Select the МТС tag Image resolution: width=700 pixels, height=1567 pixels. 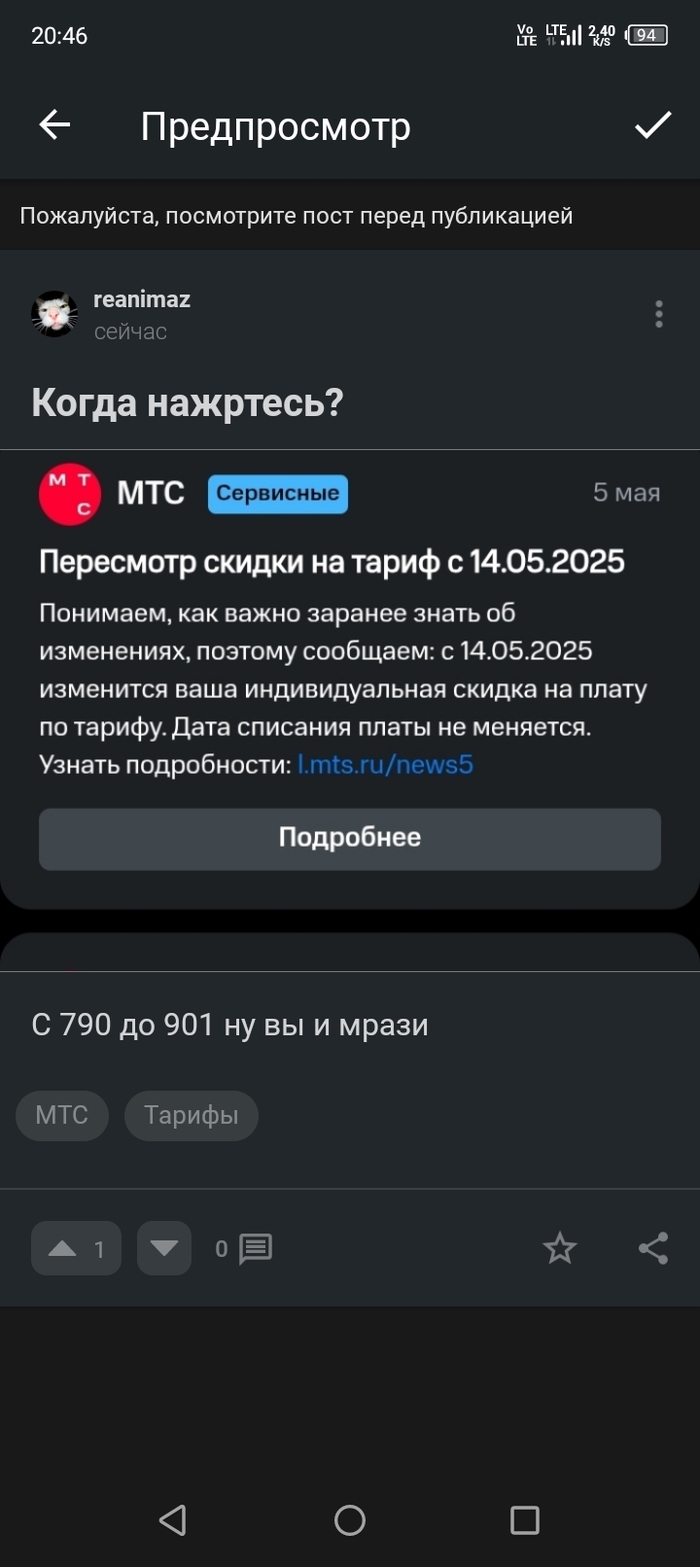coord(62,1116)
